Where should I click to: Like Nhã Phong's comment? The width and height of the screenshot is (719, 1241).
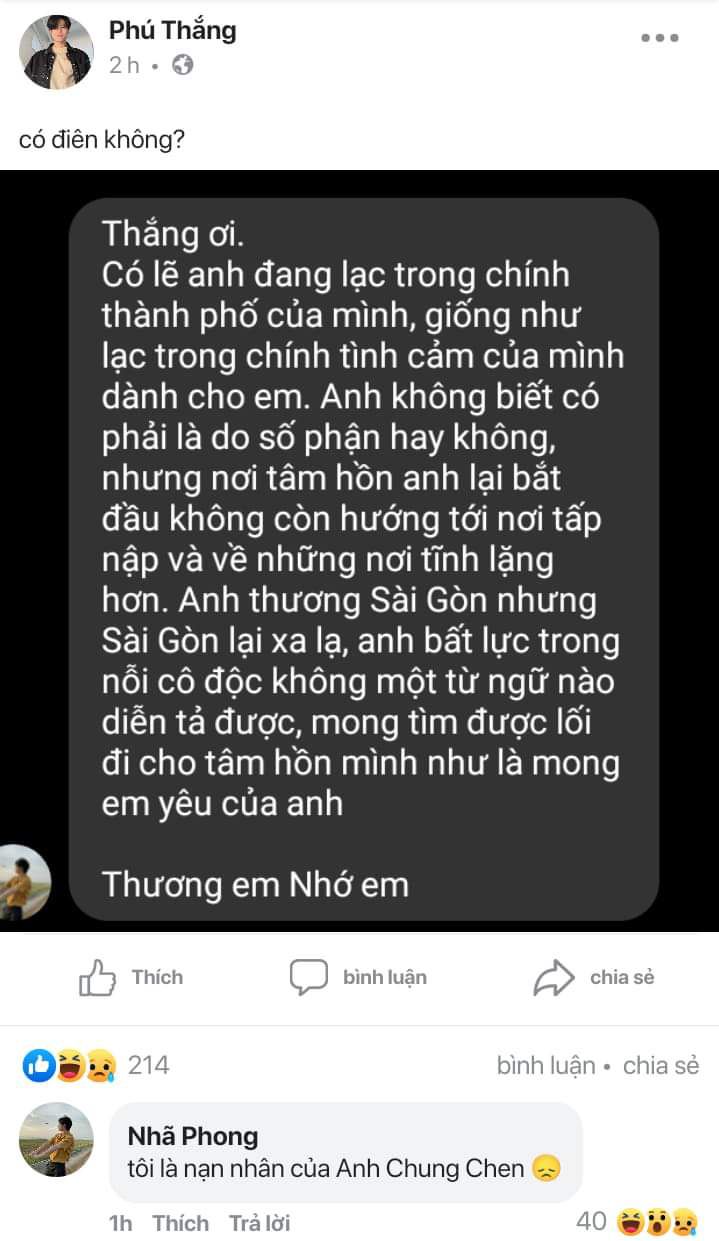(x=180, y=1223)
